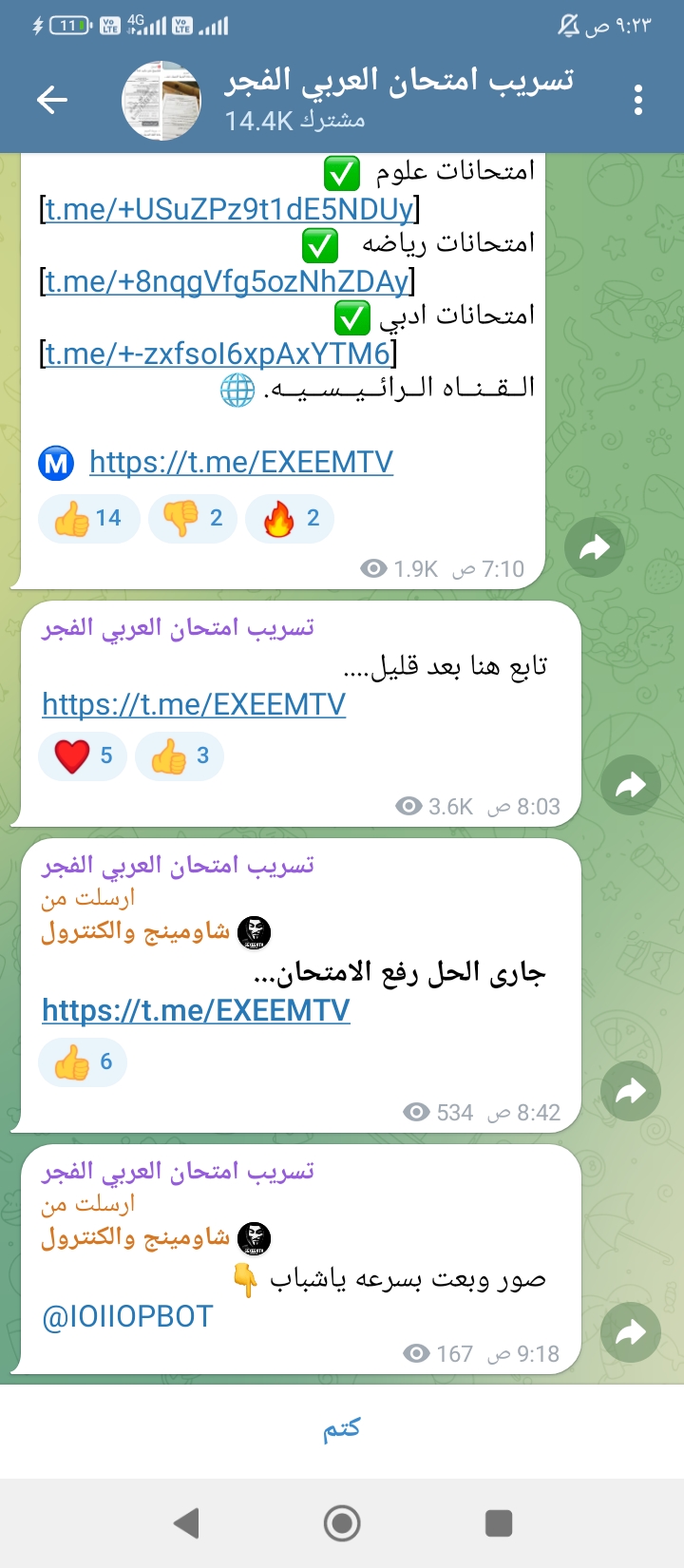
Task: Open the three-dot overflow menu
Action: pyautogui.click(x=638, y=100)
